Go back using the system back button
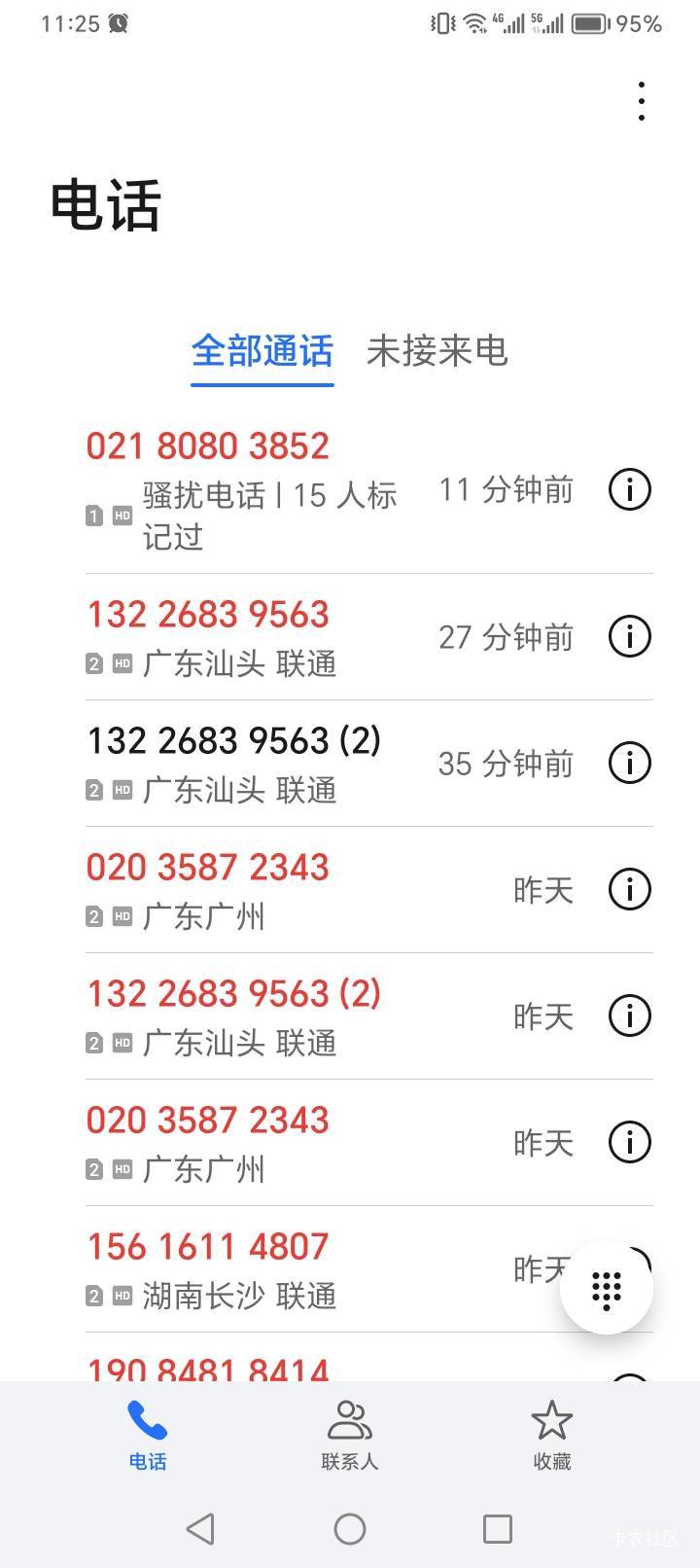The width and height of the screenshot is (700, 1568). point(200,1529)
